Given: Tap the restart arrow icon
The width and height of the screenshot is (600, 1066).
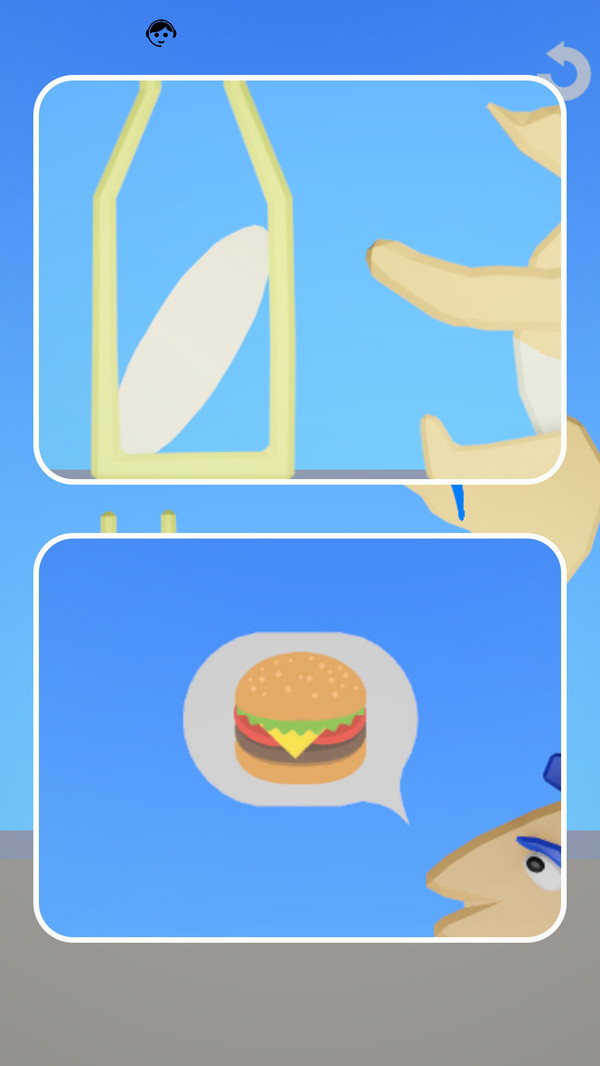Looking at the screenshot, I should (x=566, y=71).
